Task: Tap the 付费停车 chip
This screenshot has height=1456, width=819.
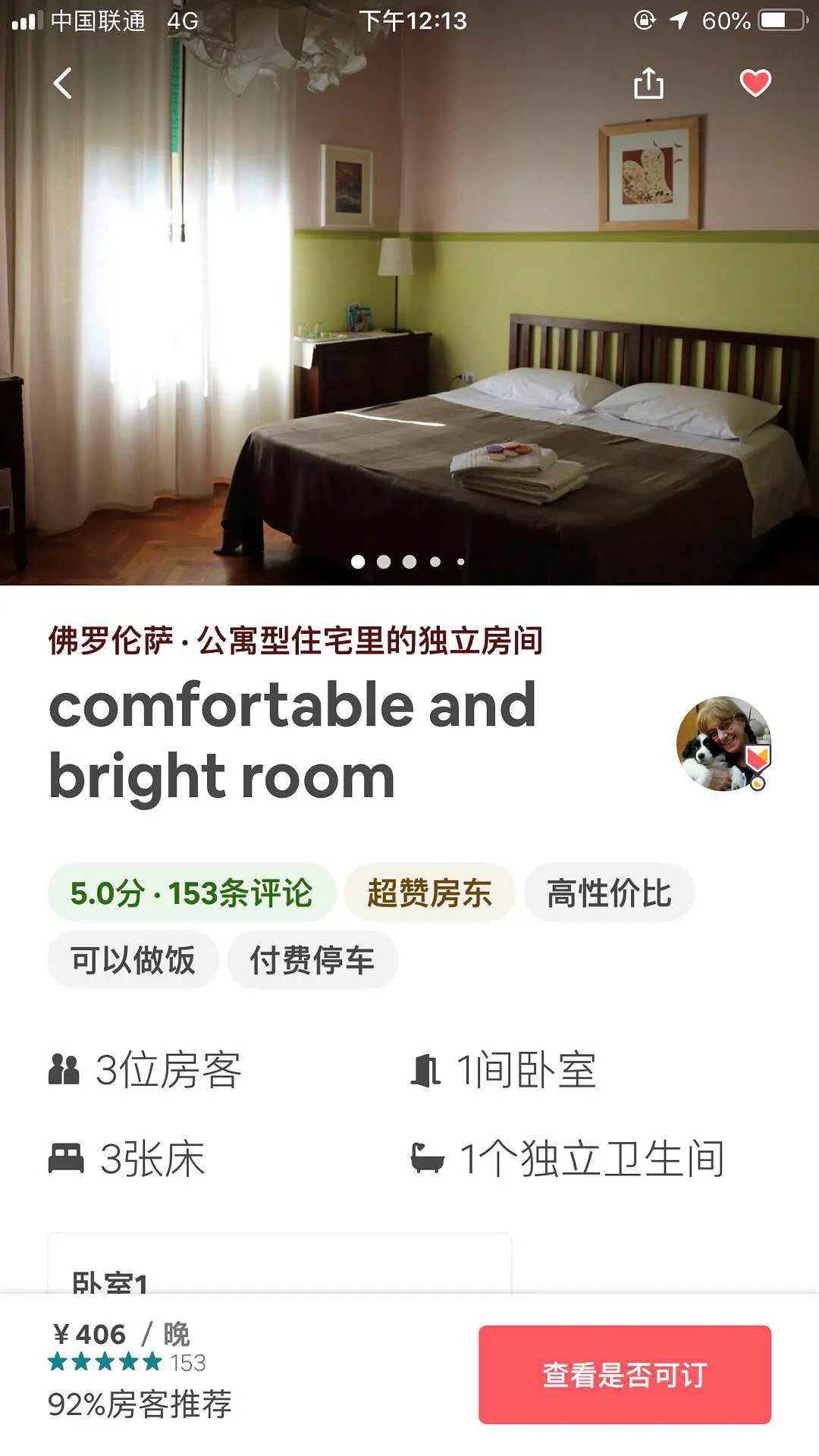Action: coord(312,959)
